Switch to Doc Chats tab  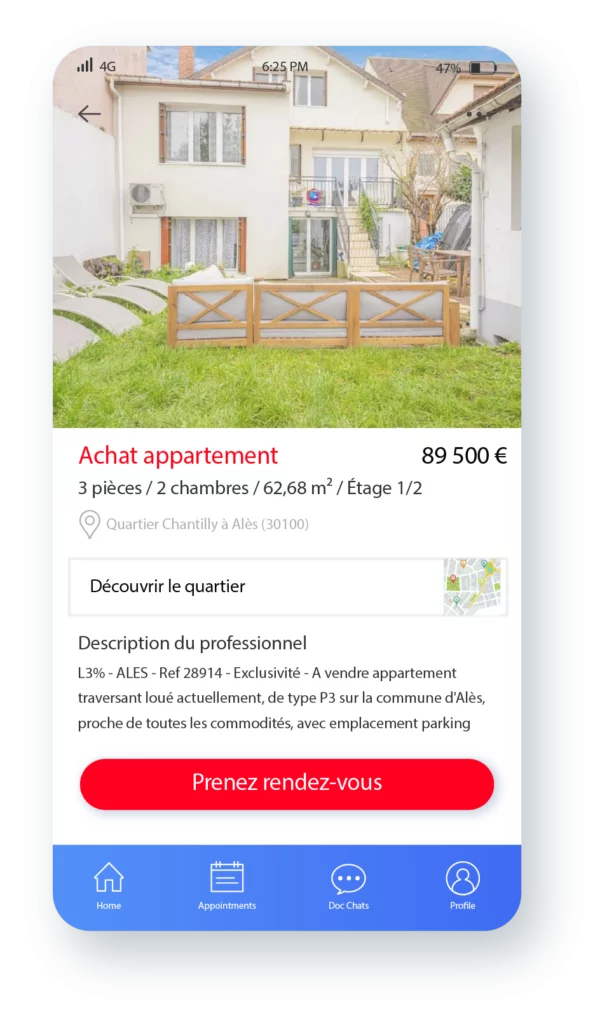[x=348, y=886]
